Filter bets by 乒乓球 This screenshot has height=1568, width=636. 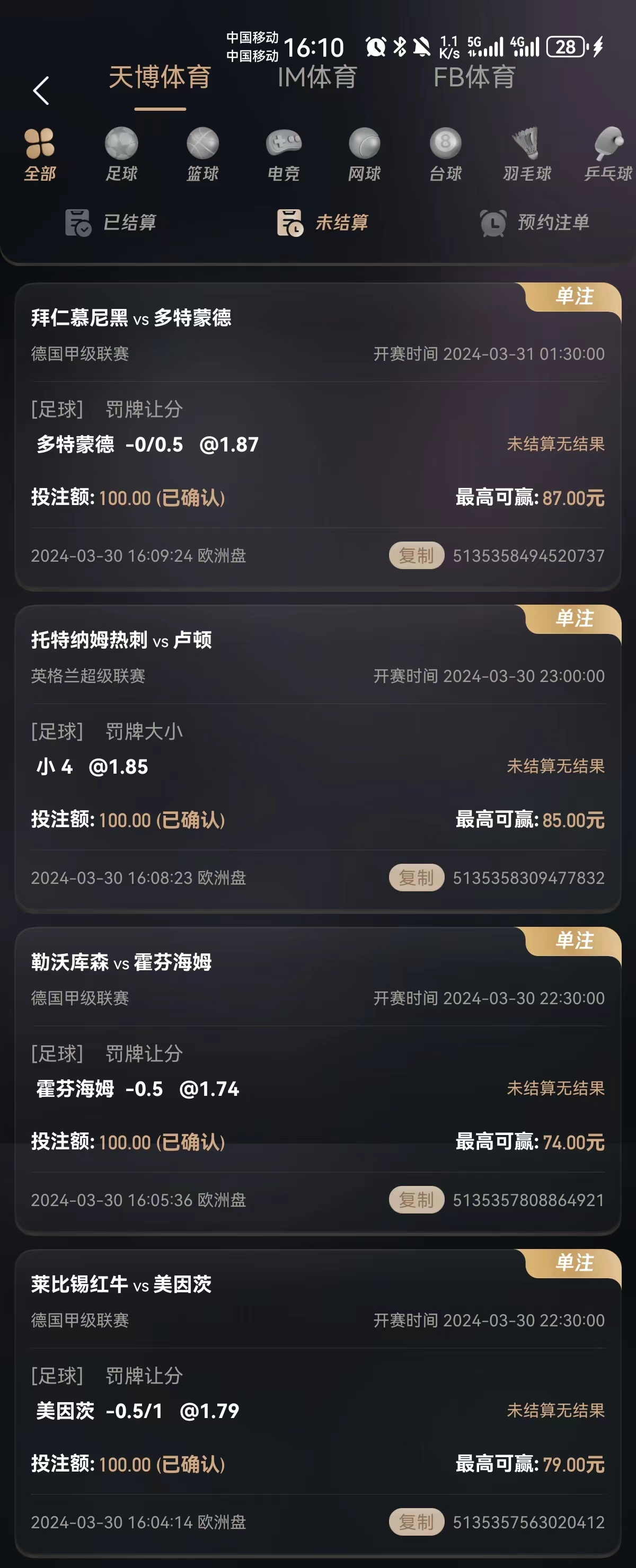pos(608,155)
